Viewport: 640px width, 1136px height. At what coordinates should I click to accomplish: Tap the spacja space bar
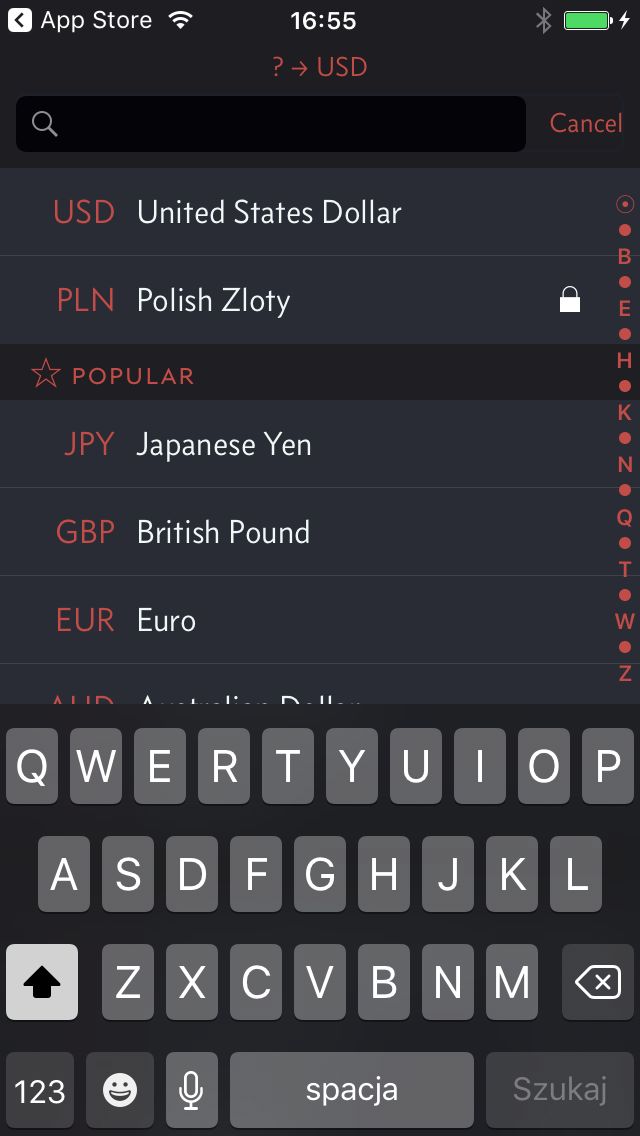click(x=352, y=1090)
